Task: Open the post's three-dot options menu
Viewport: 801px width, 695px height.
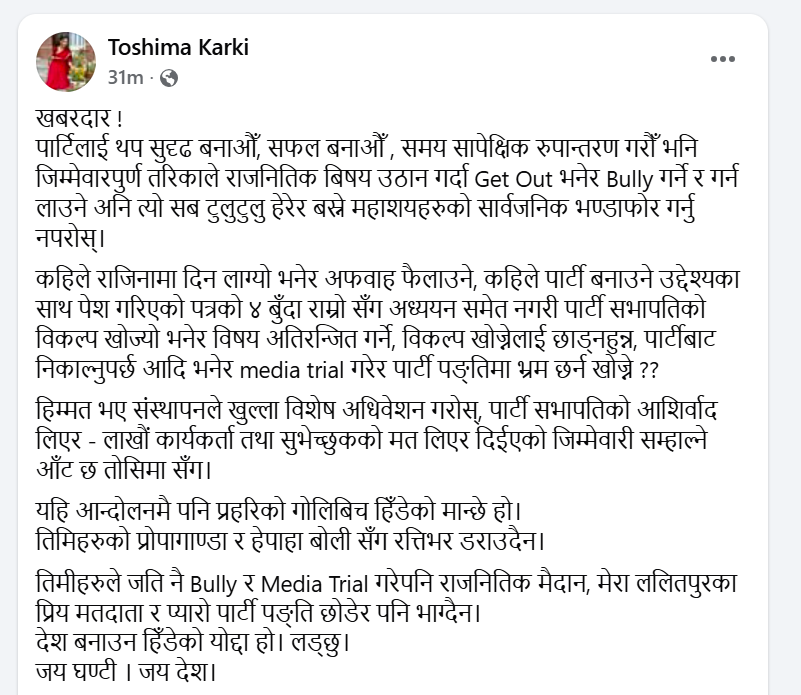Action: (x=723, y=59)
